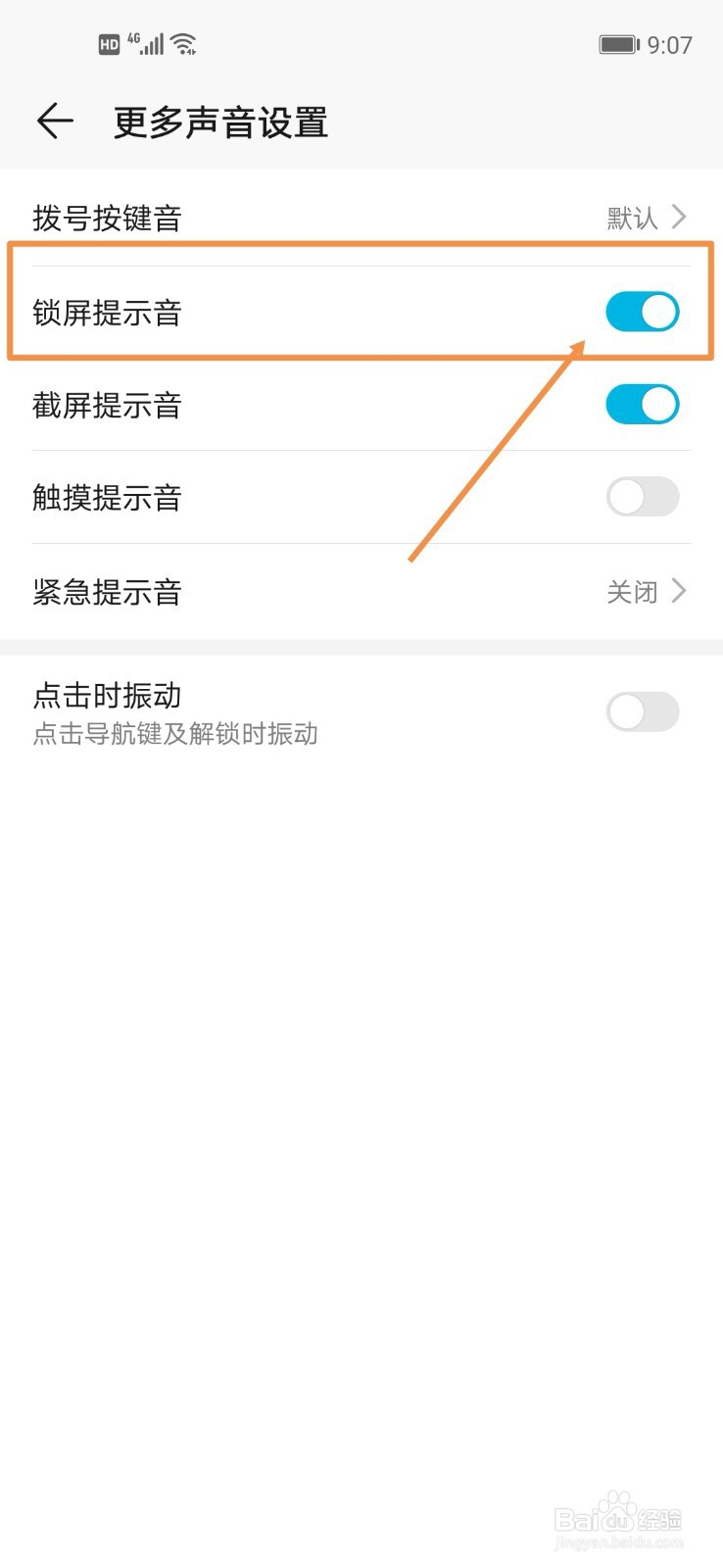The height and width of the screenshot is (1568, 723).
Task: Click the 锁屏提示音 row label
Action: pos(106,313)
